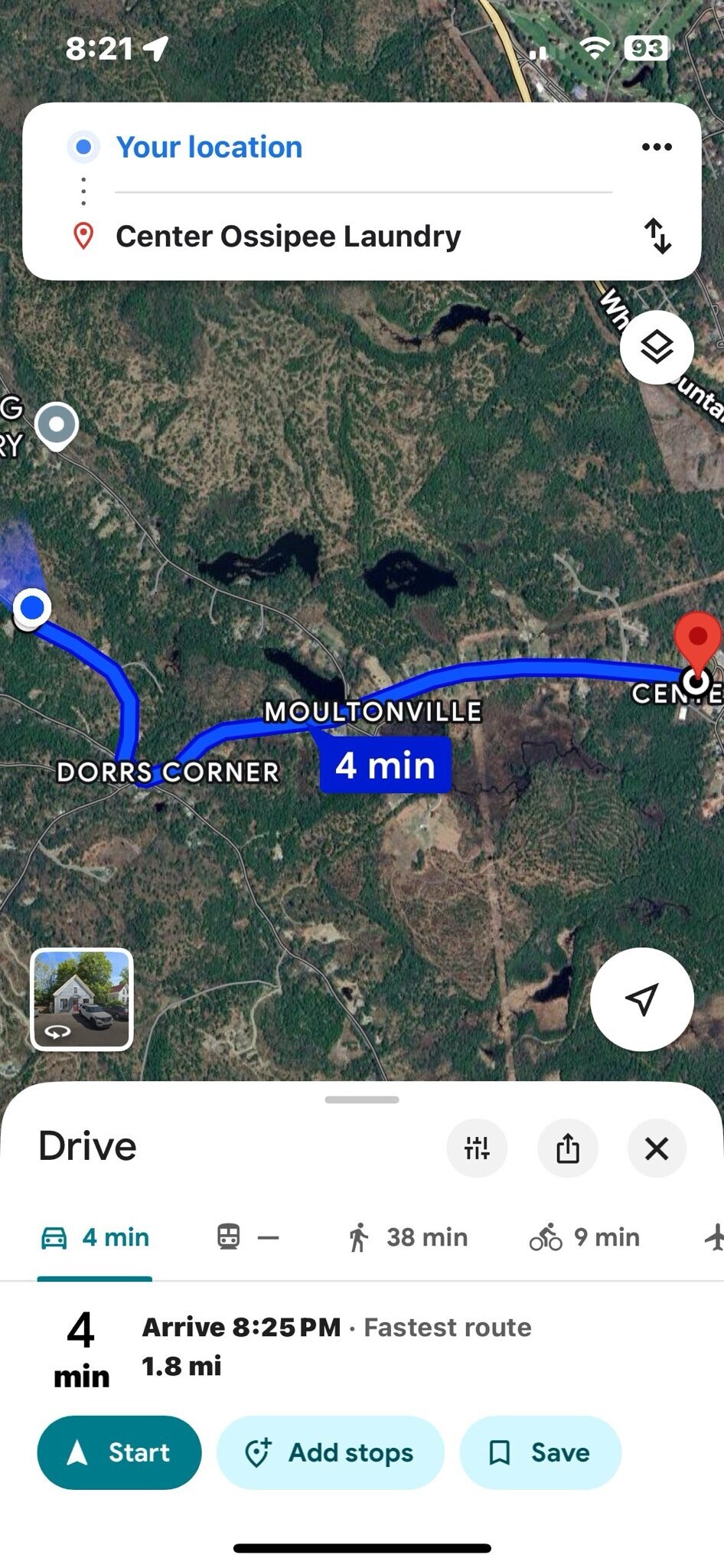Start navigation
This screenshot has height=1568, width=724.
pos(119,1452)
